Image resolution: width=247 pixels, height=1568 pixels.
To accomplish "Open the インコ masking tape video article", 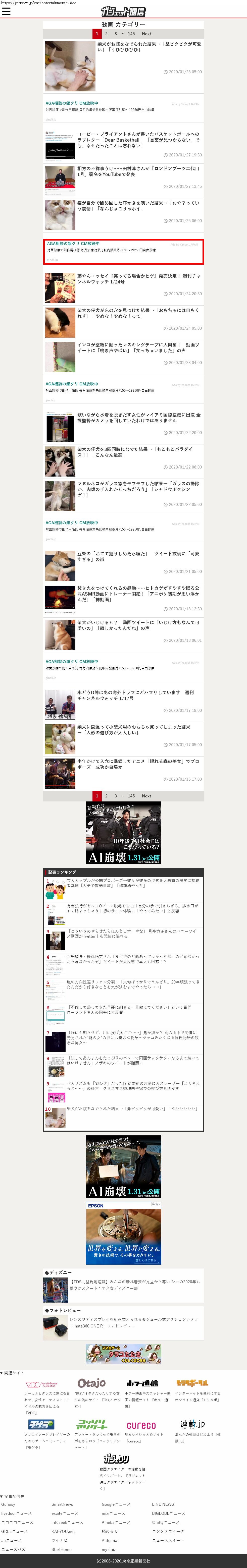I will pyautogui.click(x=138, y=347).
